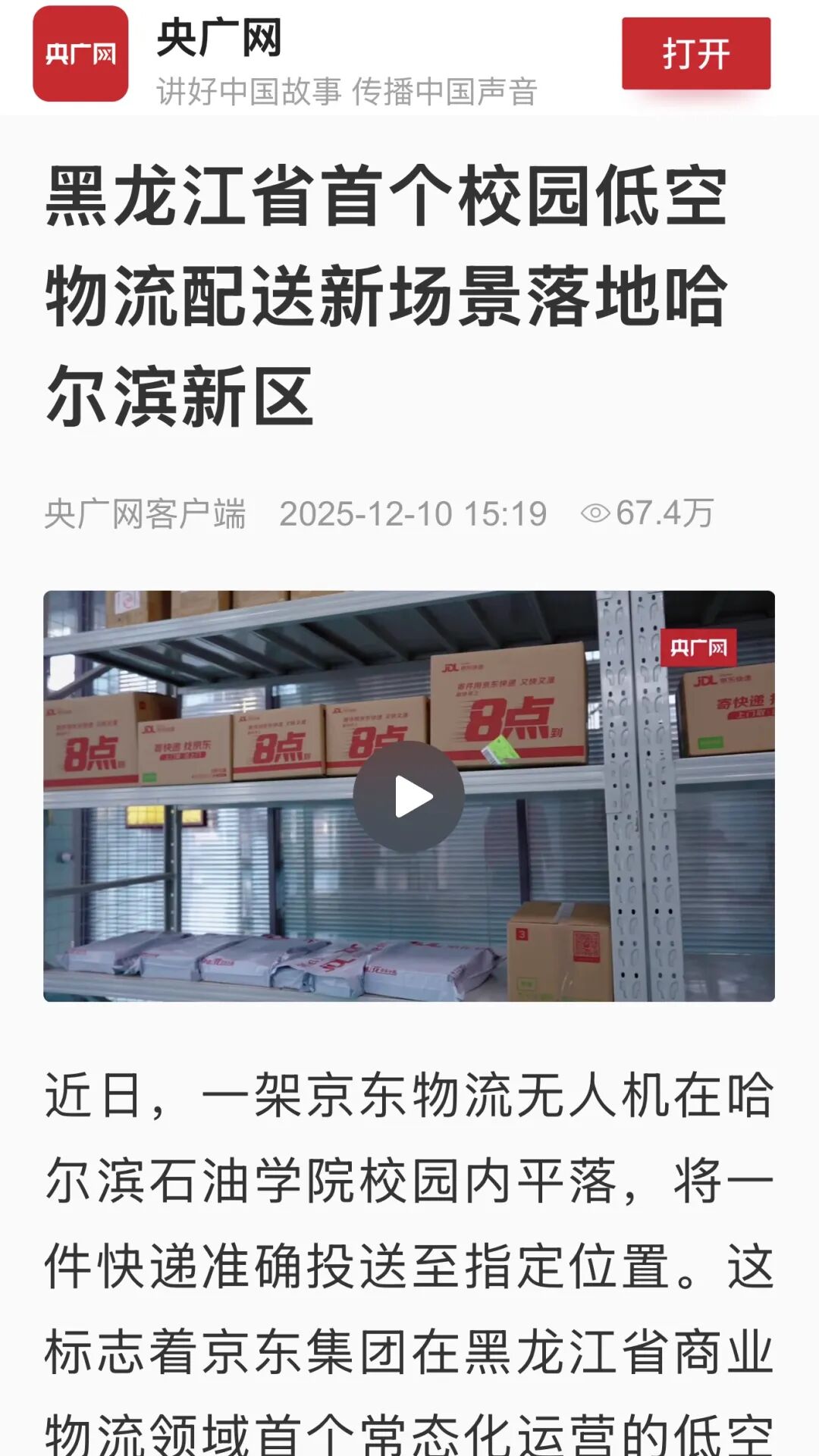Play the JD logistics video
The image size is (819, 1456).
pyautogui.click(x=409, y=796)
